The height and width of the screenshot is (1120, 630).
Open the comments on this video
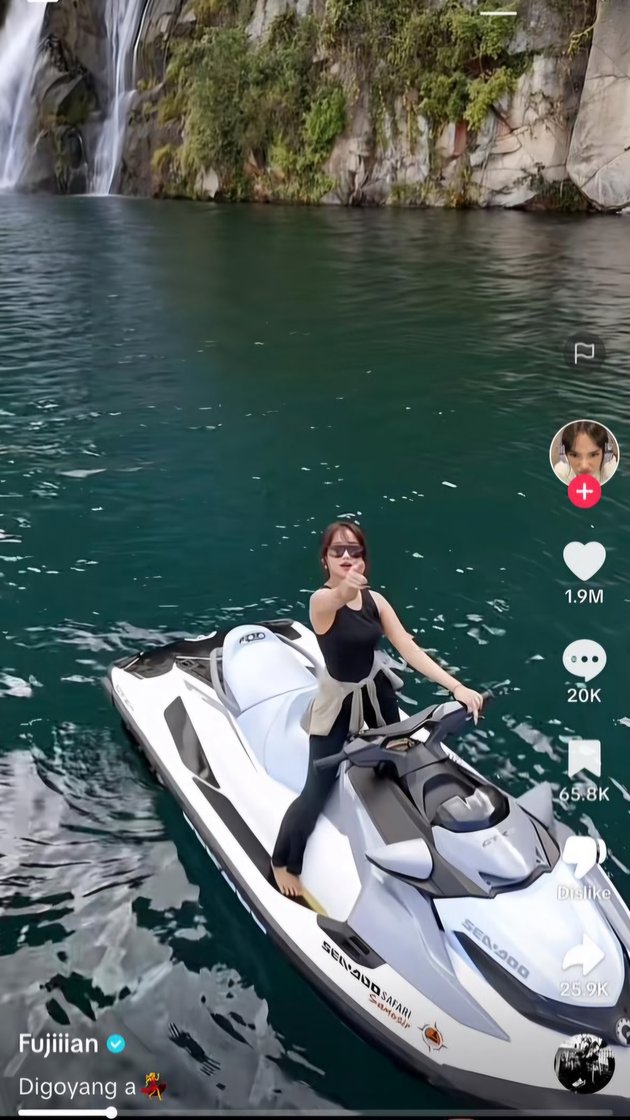coord(584,661)
